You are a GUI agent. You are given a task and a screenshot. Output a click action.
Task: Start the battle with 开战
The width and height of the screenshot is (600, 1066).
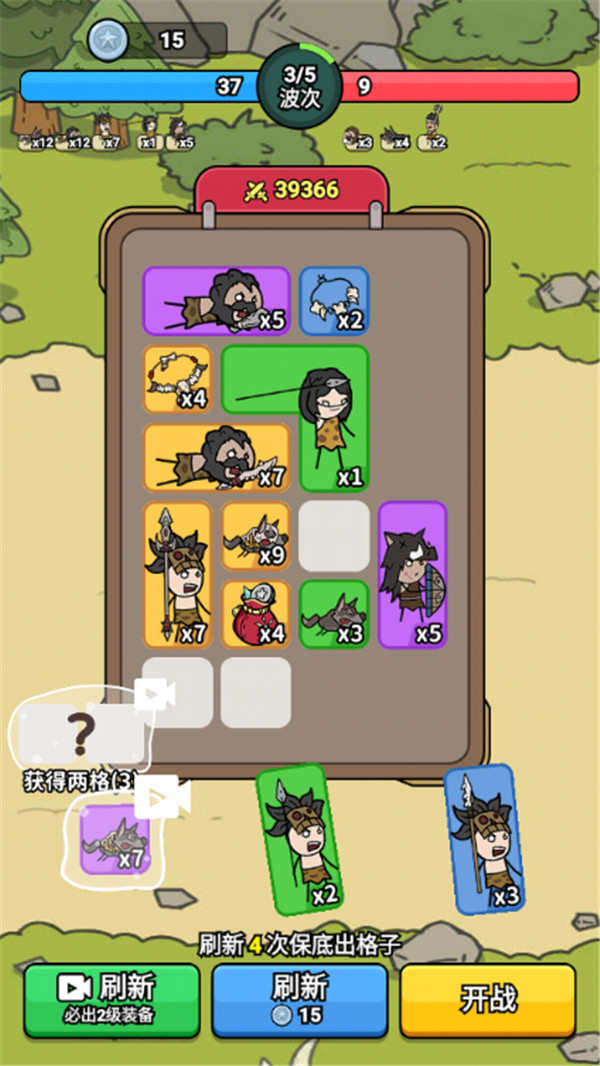click(487, 999)
